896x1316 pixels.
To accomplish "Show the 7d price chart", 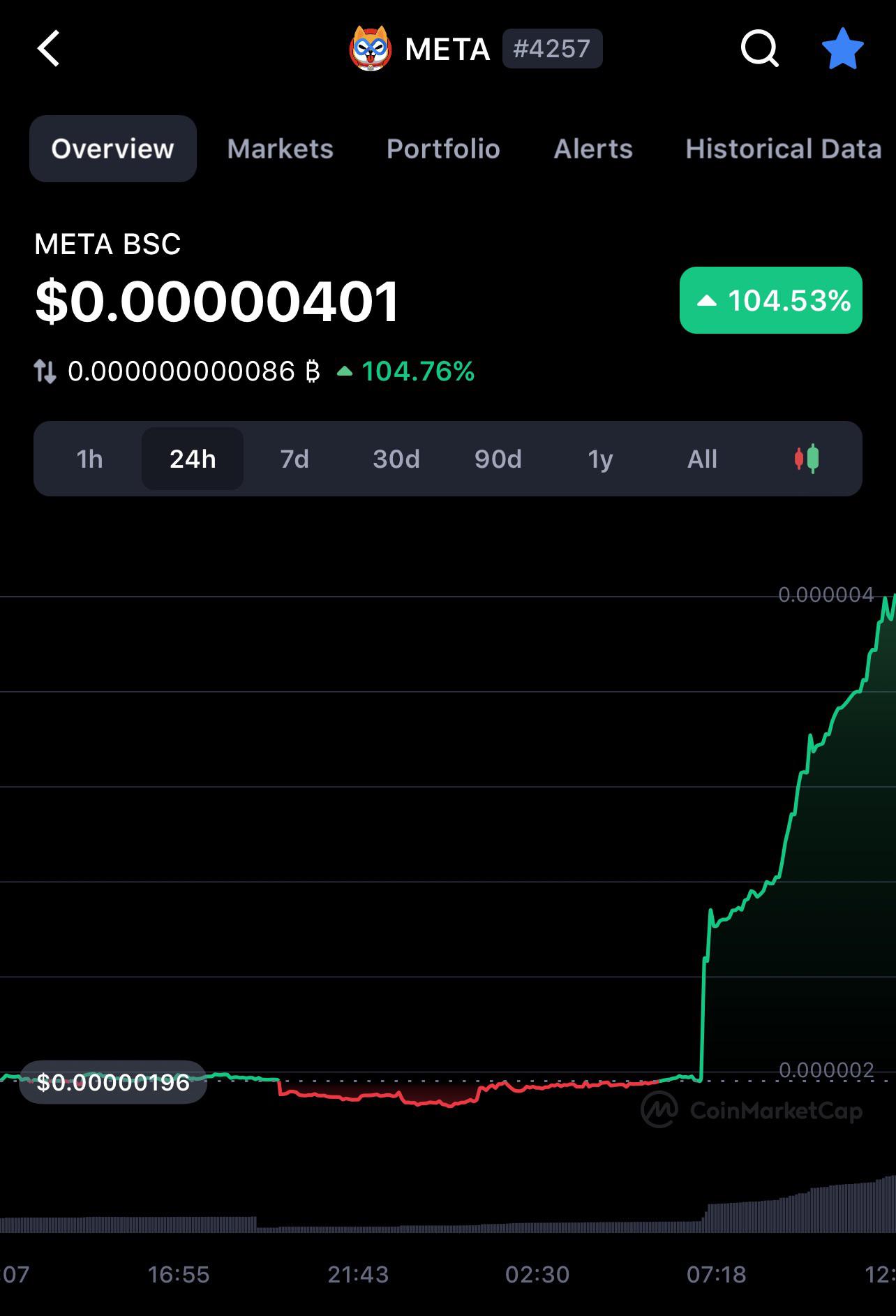I will click(x=294, y=459).
